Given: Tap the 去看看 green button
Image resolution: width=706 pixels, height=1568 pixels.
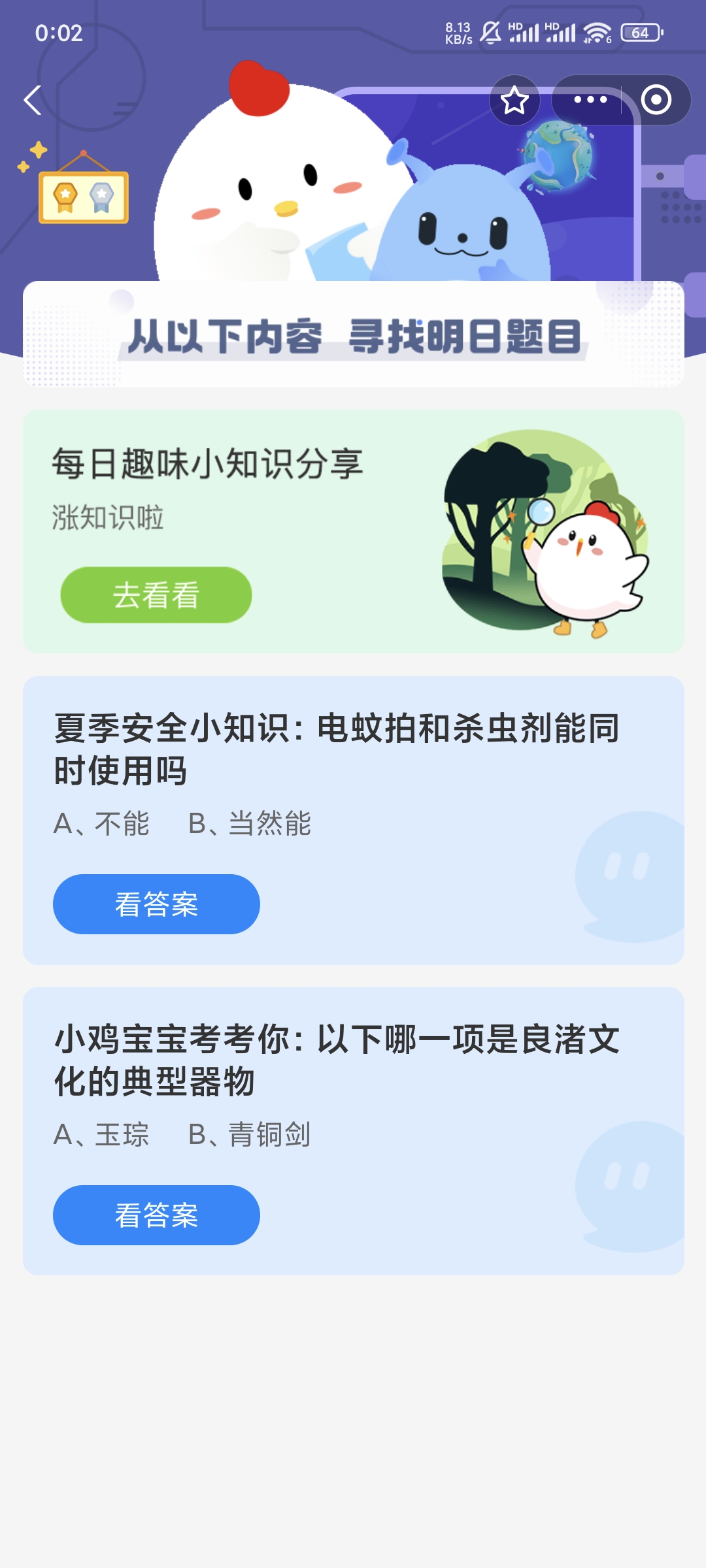Looking at the screenshot, I should 156,595.
